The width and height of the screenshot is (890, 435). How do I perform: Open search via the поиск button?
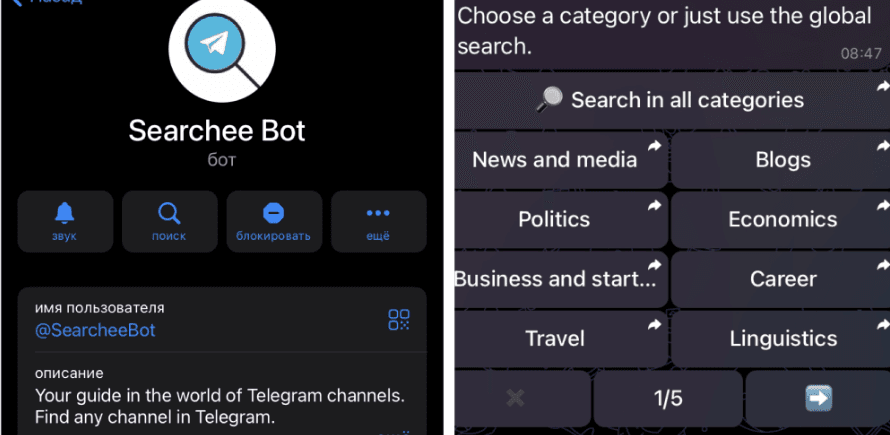(170, 221)
